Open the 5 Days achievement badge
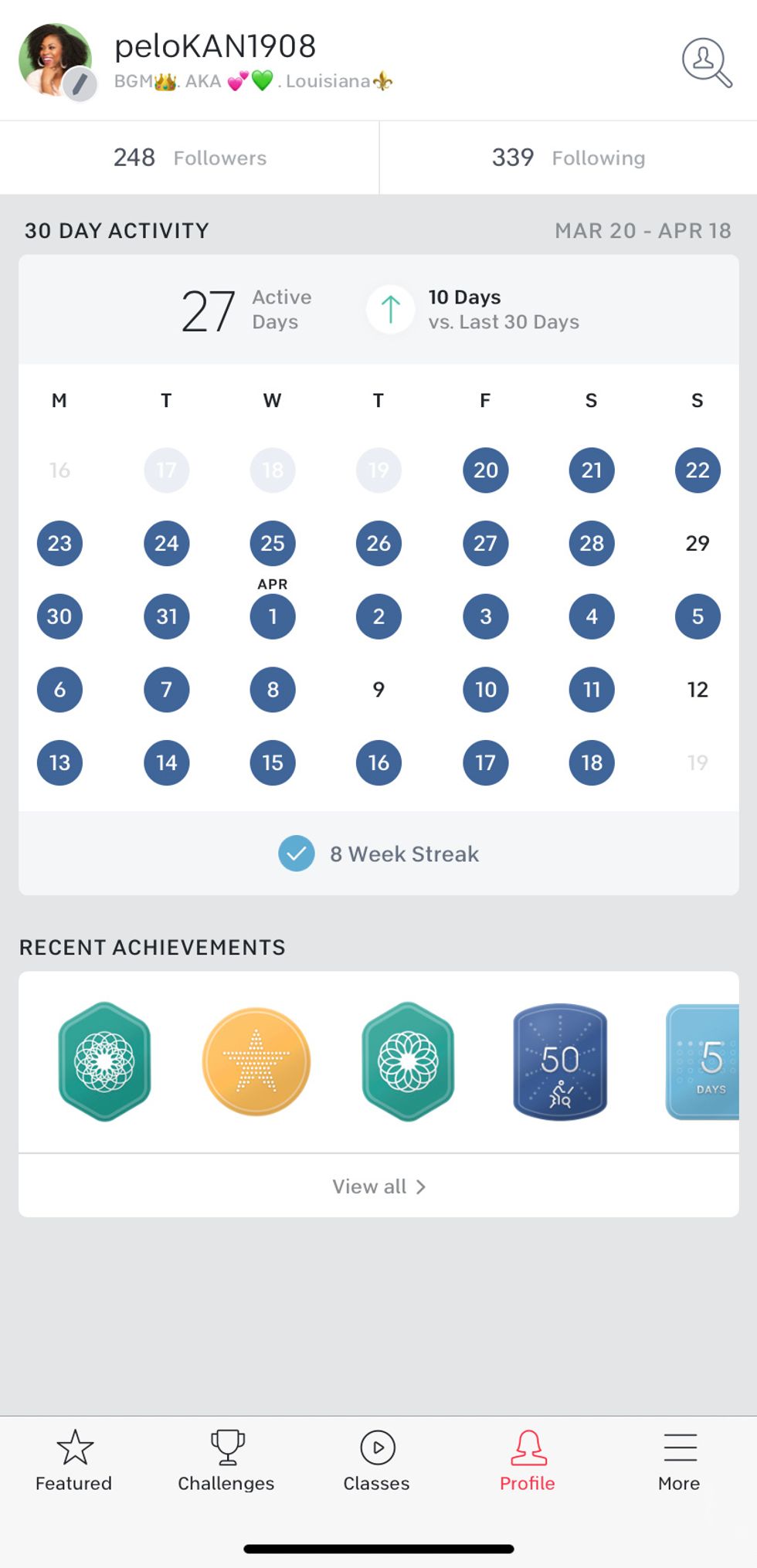Viewport: 757px width, 1568px height. pos(704,1061)
